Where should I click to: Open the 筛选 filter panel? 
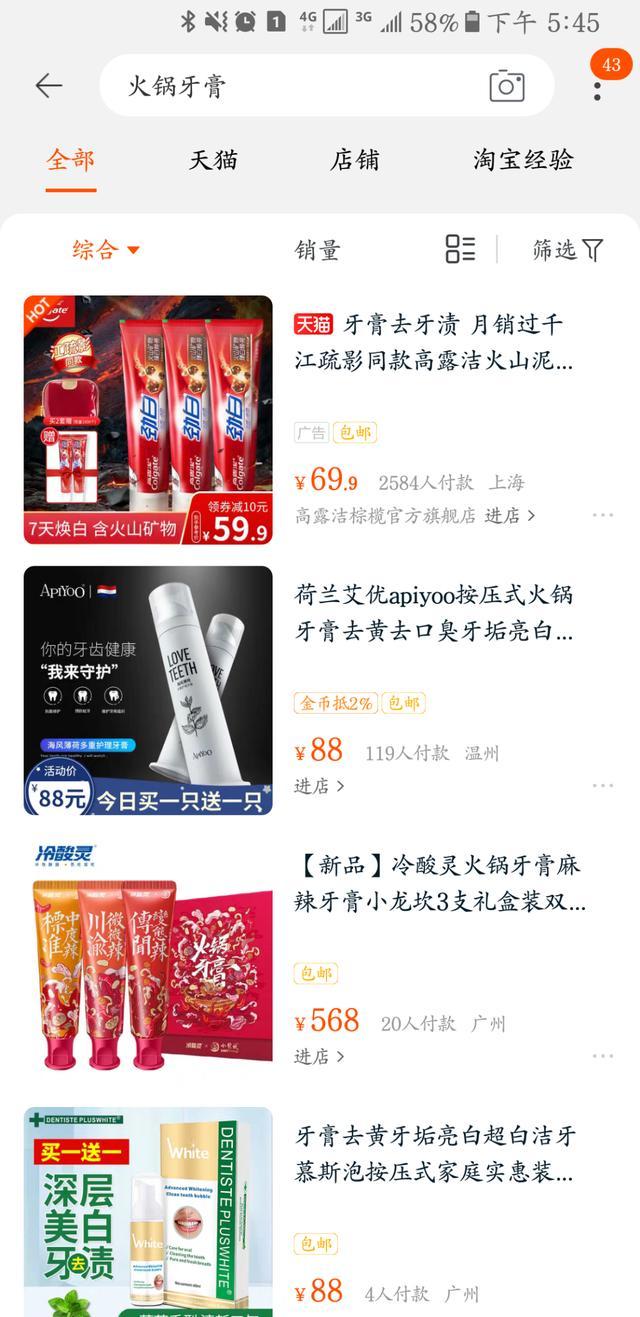[x=567, y=250]
